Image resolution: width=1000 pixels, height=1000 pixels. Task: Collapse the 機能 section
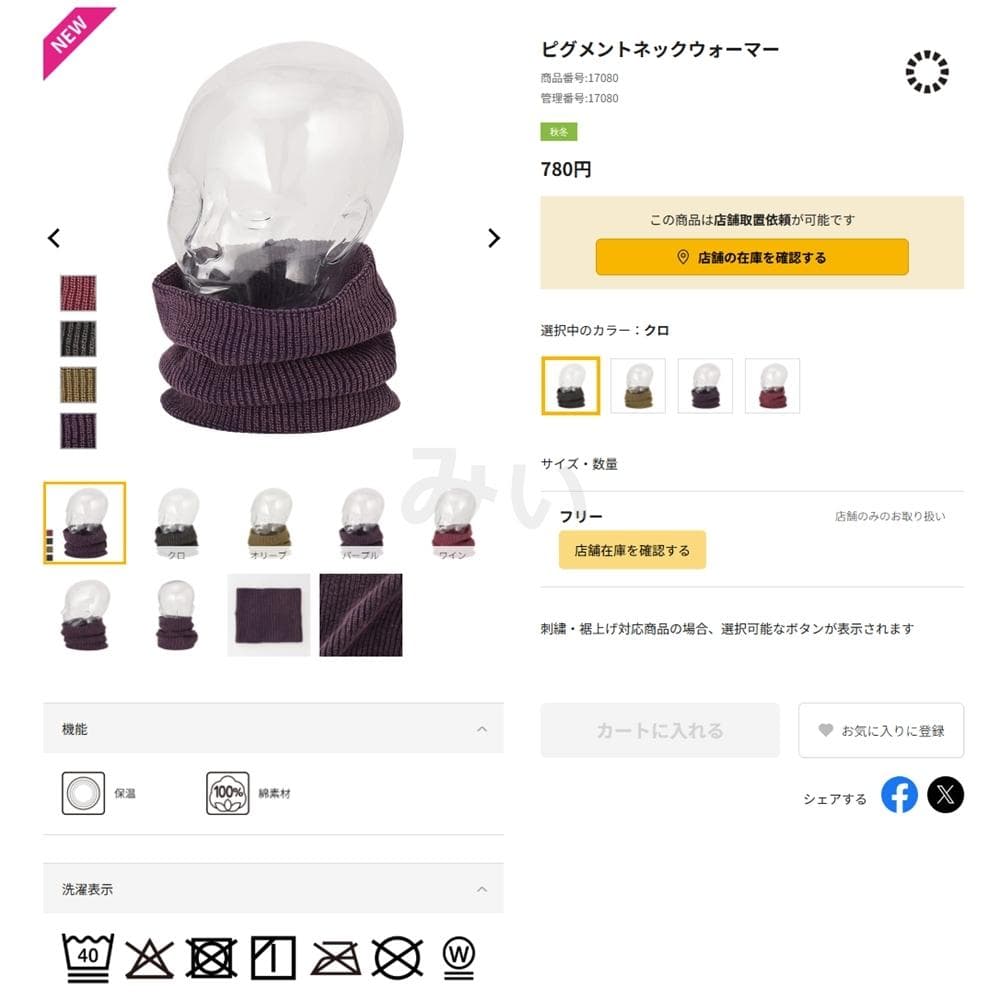(482, 729)
